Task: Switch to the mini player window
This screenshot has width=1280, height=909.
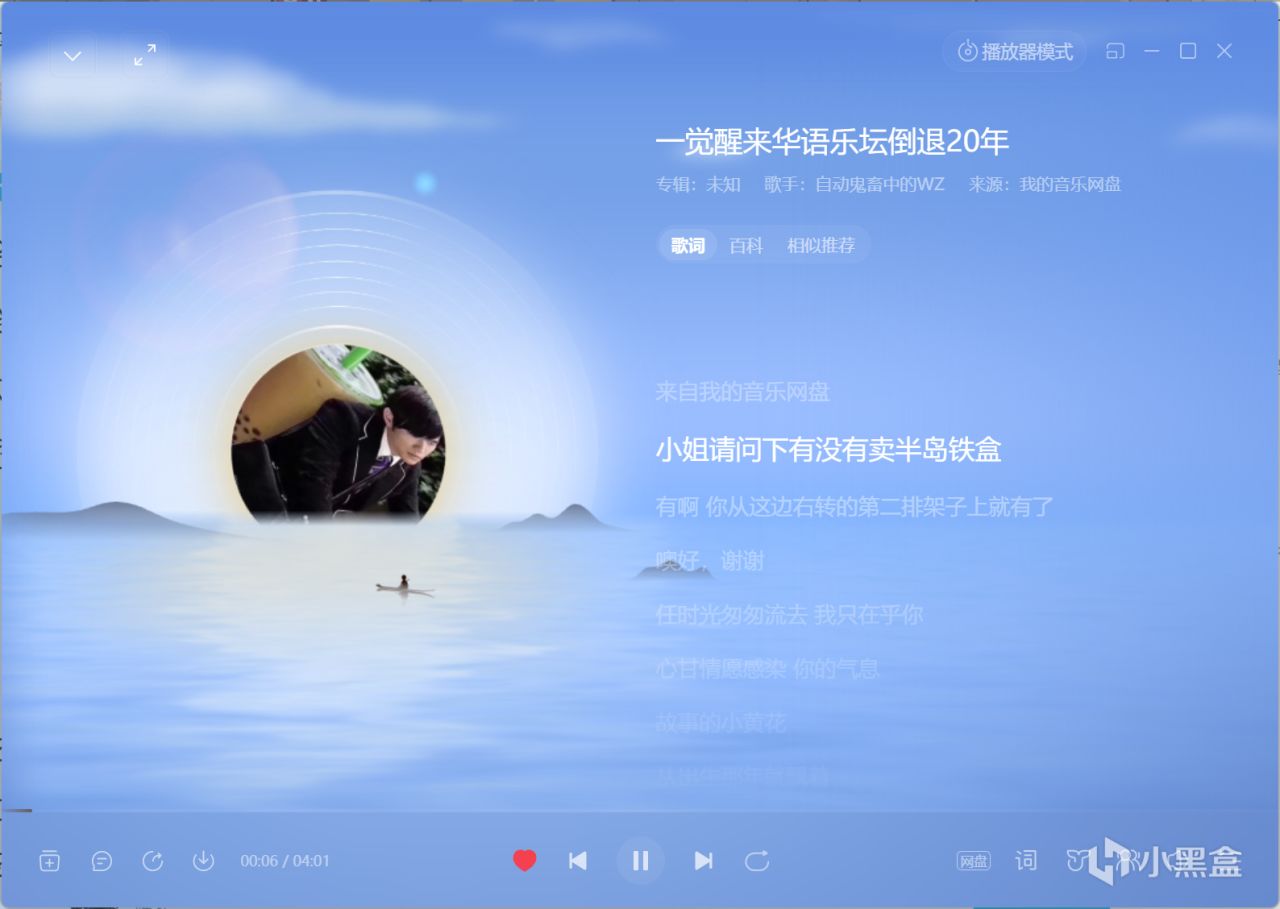Action: [1115, 51]
